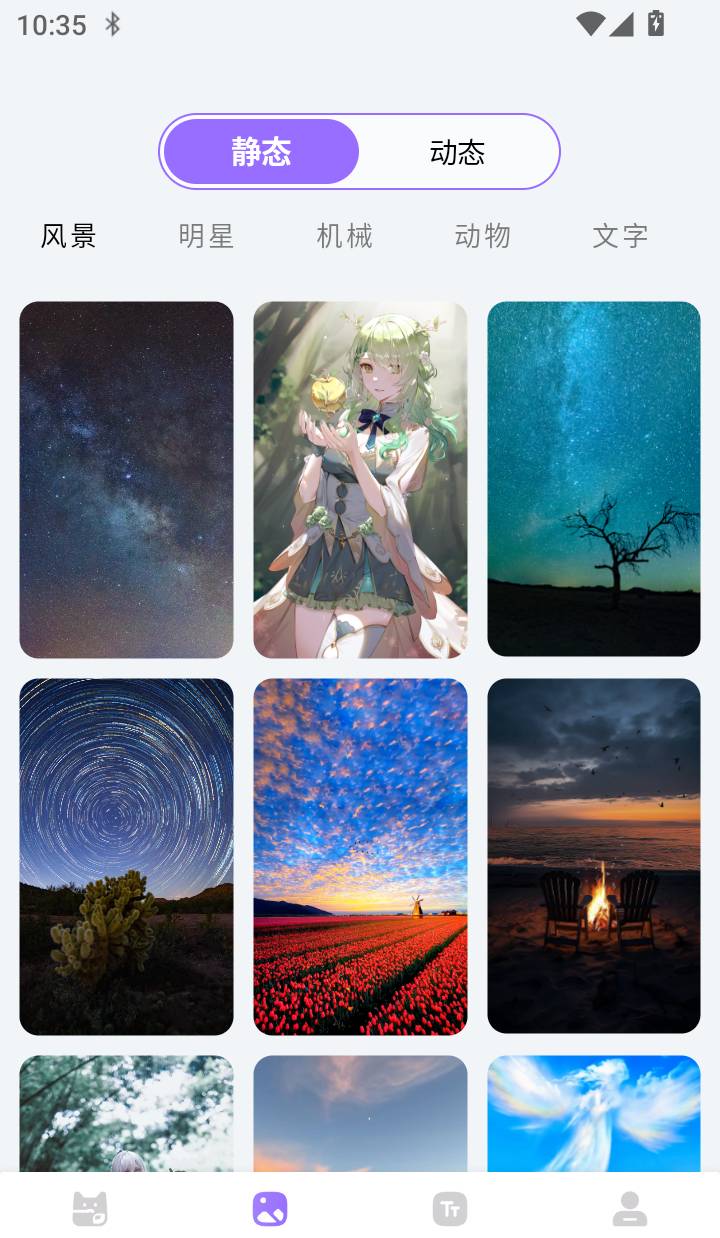Open the green-haired anime girl wallpaper

[360, 479]
